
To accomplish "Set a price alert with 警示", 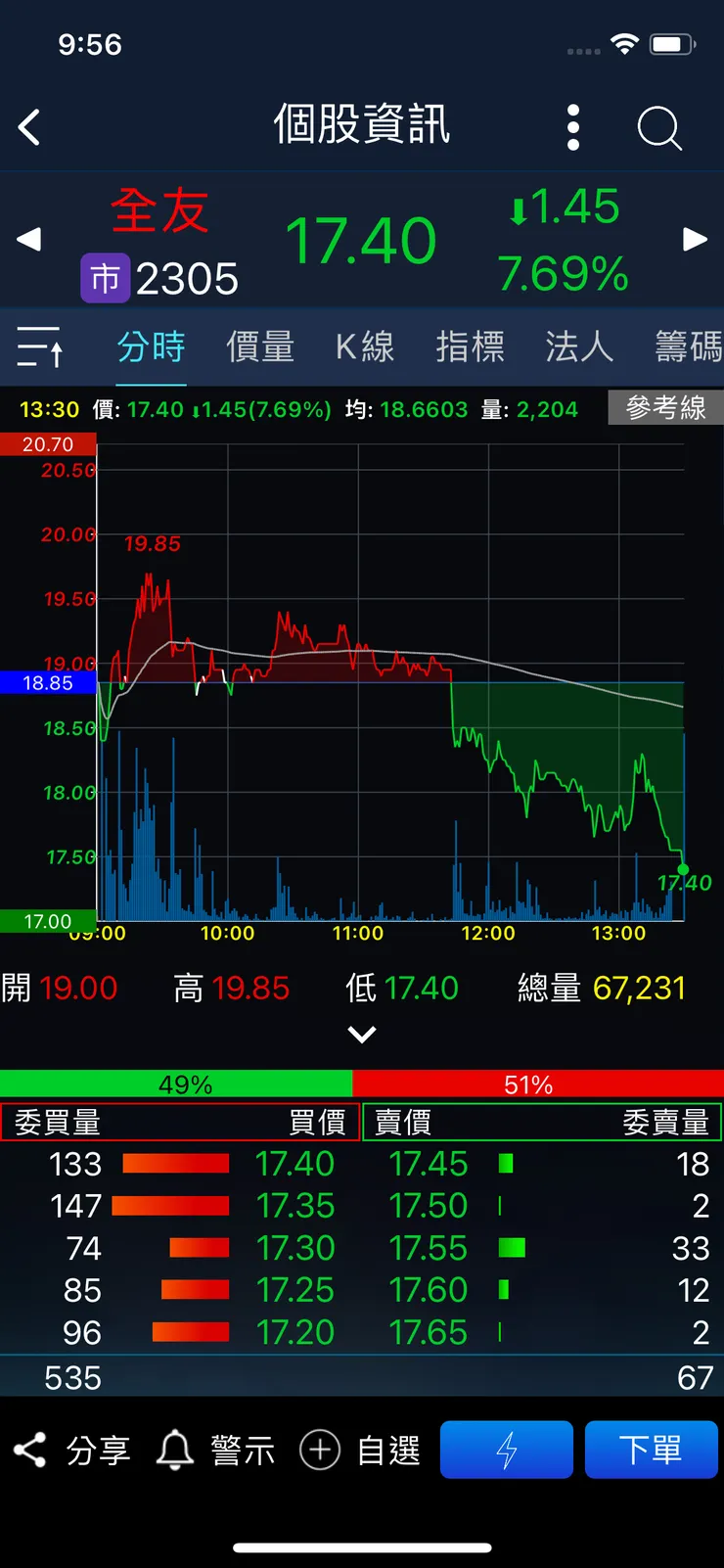I will 216,1450.
